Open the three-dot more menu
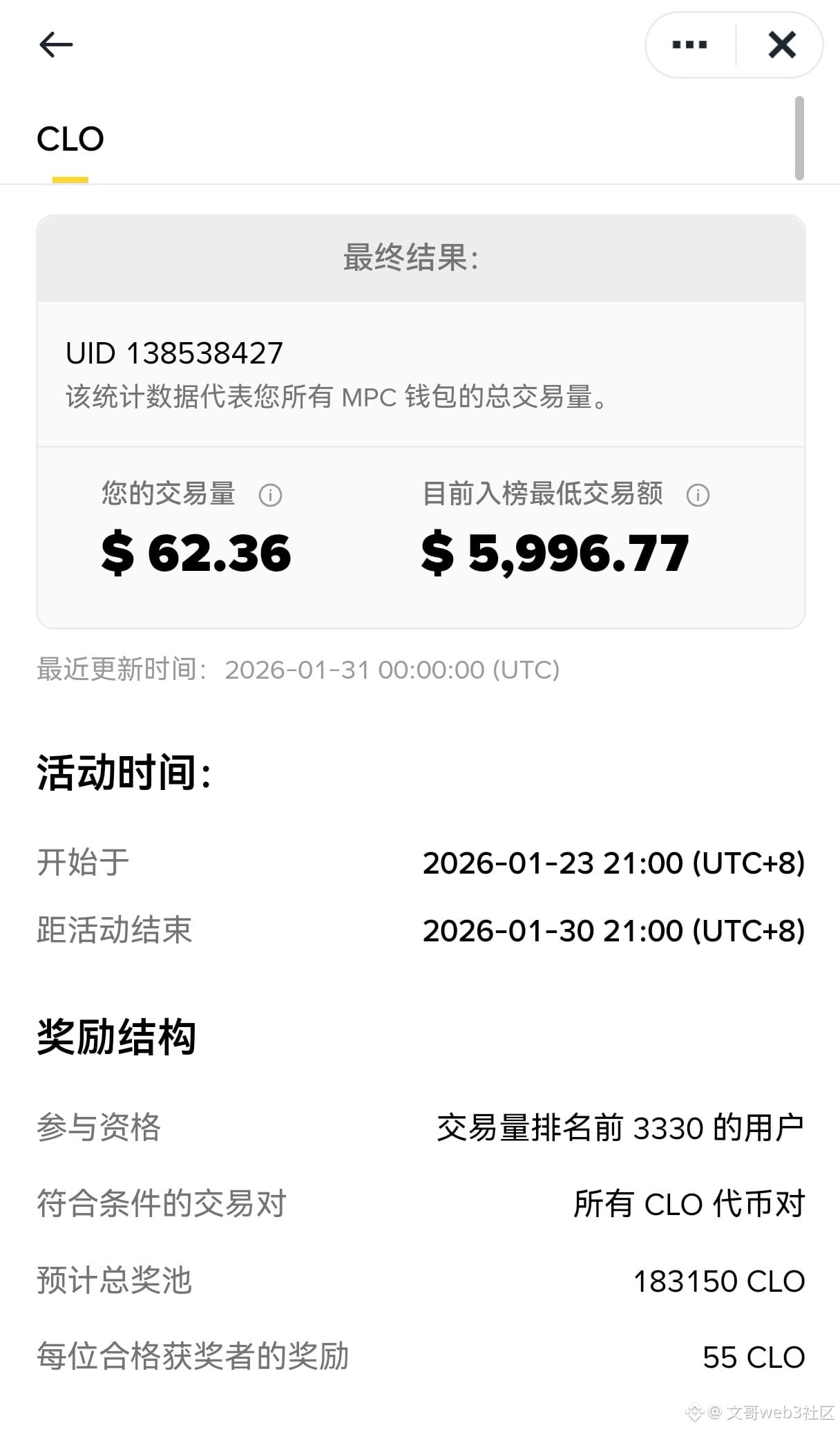 coord(689,45)
